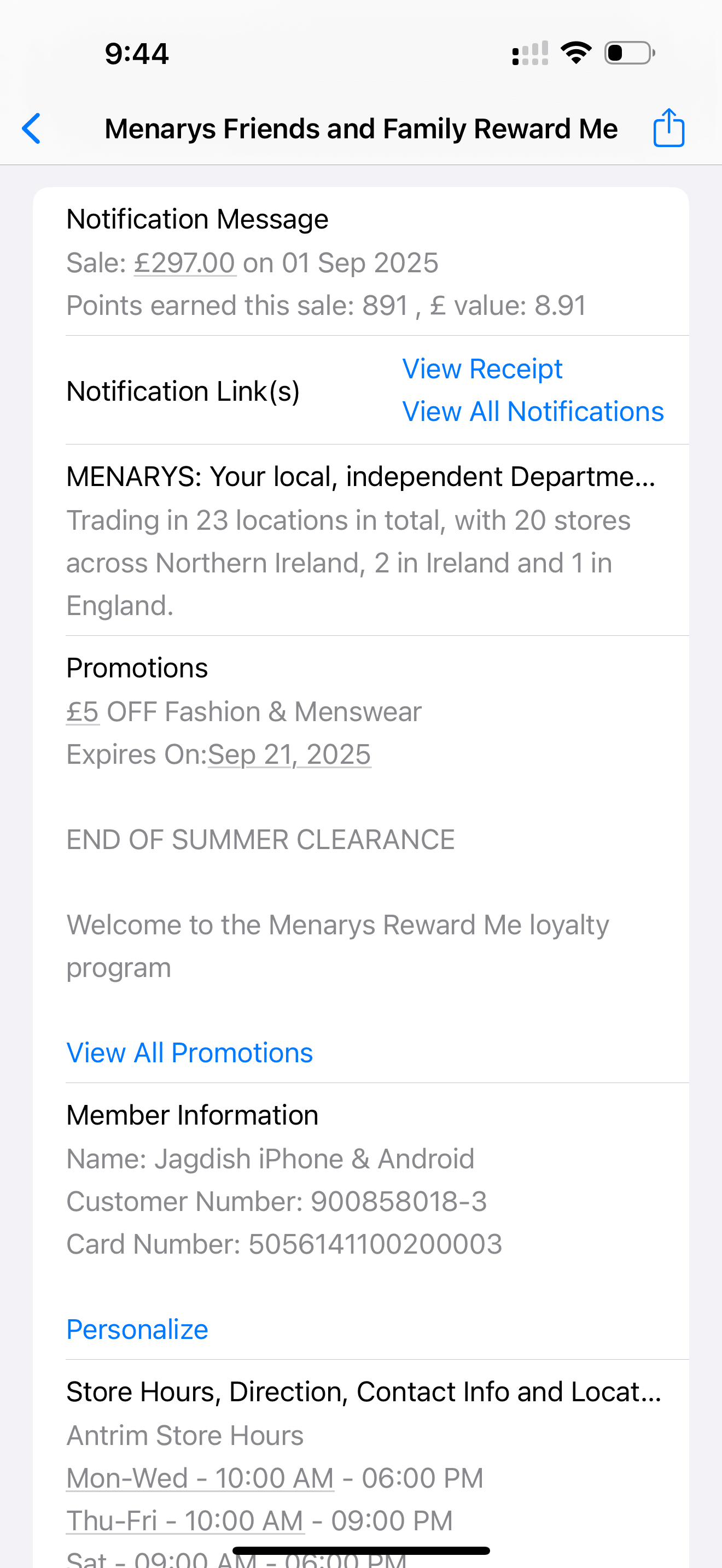Tap the share icon in top right
The height and width of the screenshot is (1568, 722).
pyautogui.click(x=668, y=127)
